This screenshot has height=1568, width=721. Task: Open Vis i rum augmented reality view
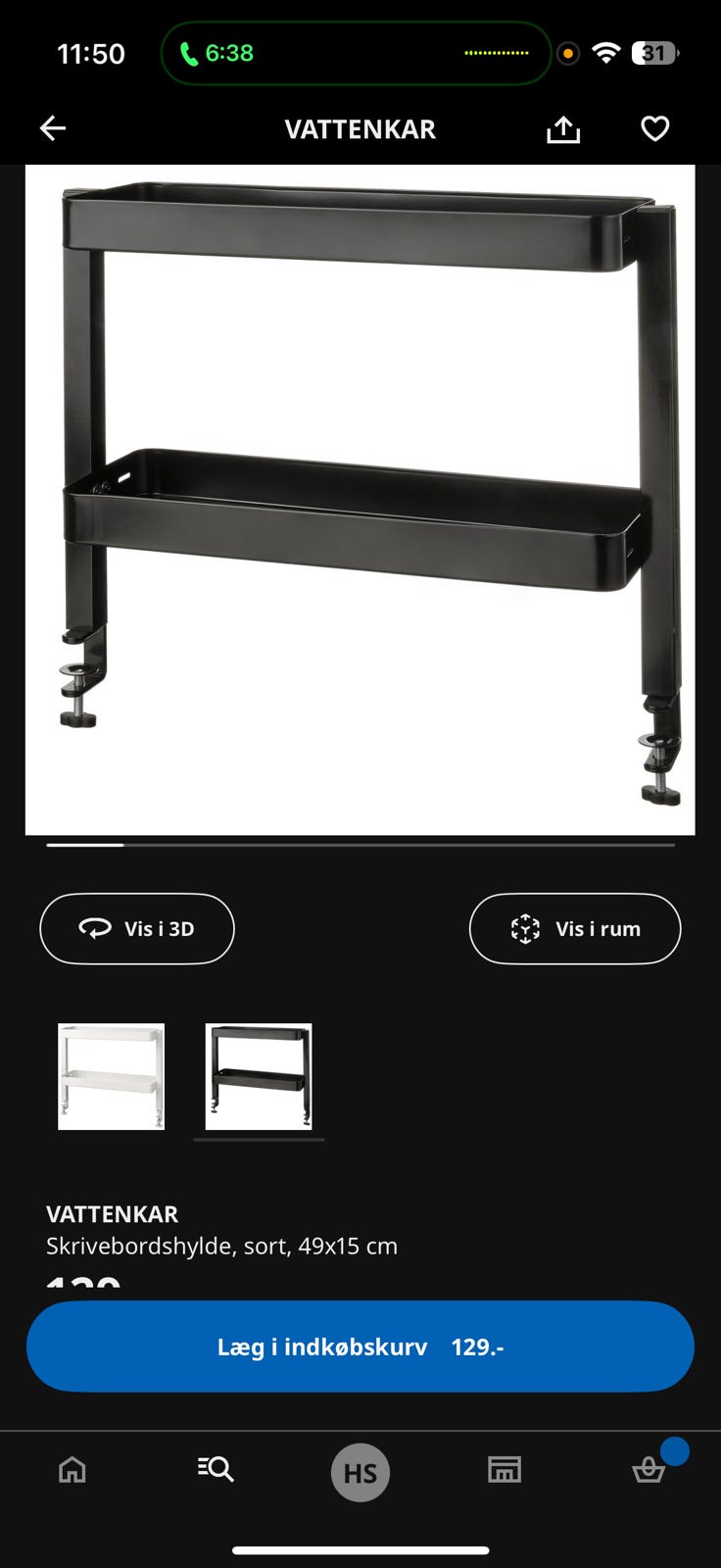575,929
